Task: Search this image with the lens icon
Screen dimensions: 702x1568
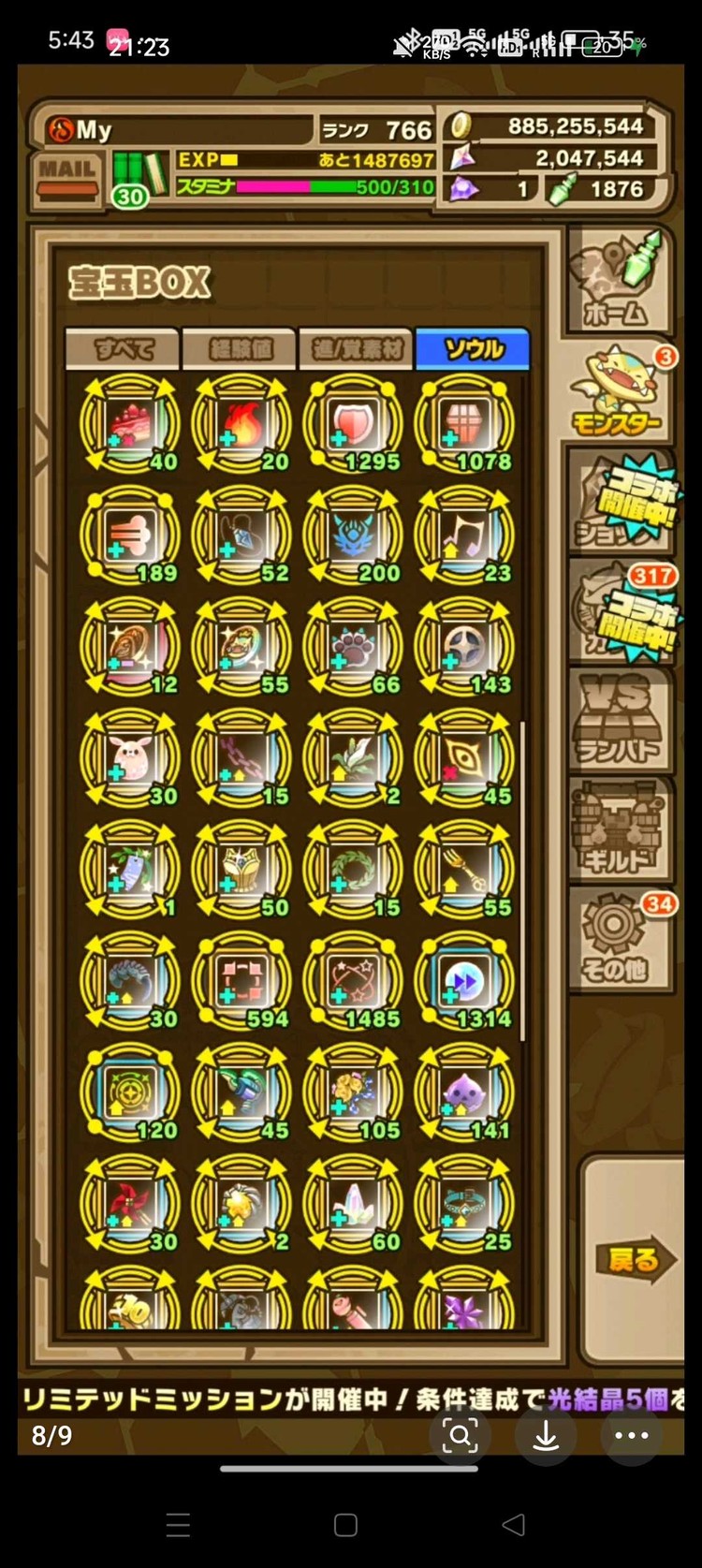Action: click(460, 1435)
